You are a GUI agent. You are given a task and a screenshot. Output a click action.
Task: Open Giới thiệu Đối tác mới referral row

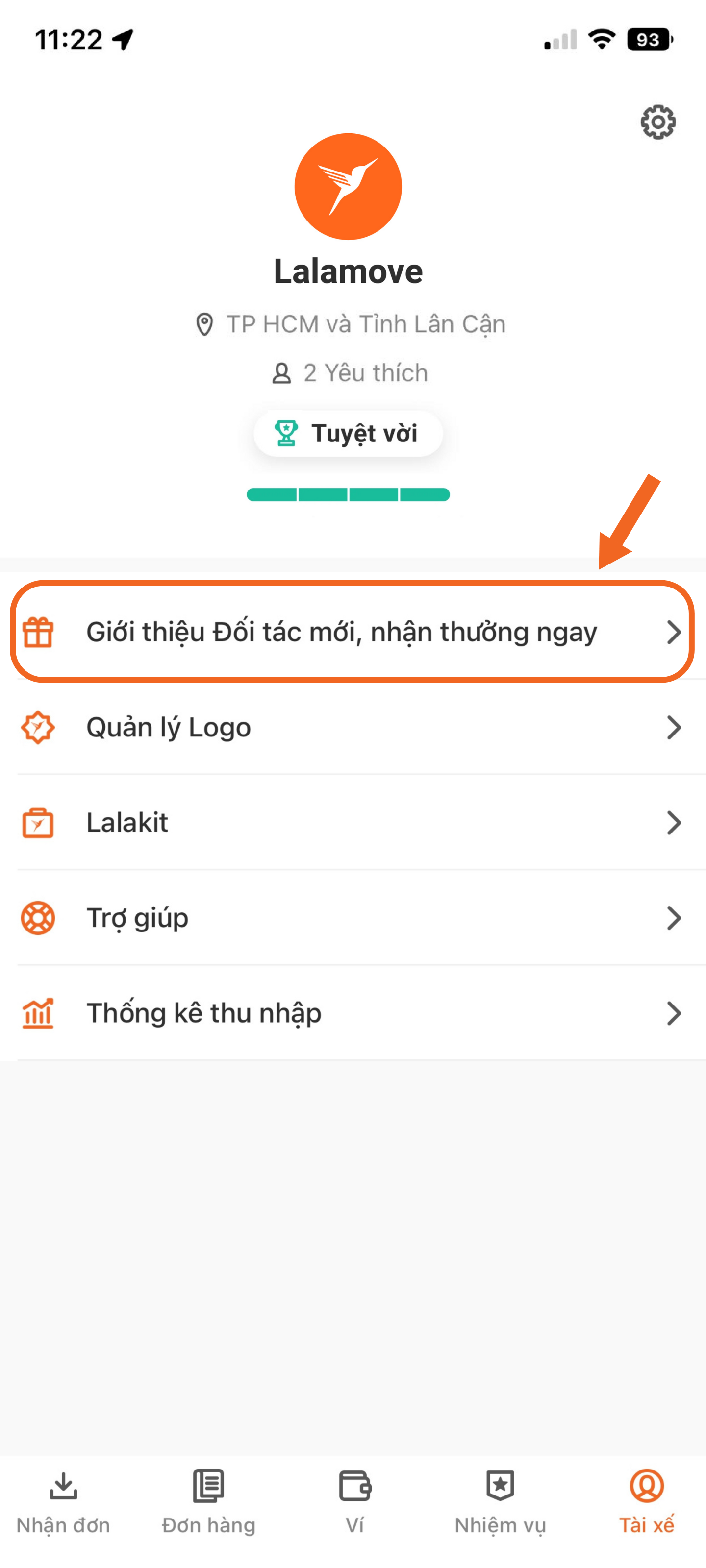[x=352, y=632]
